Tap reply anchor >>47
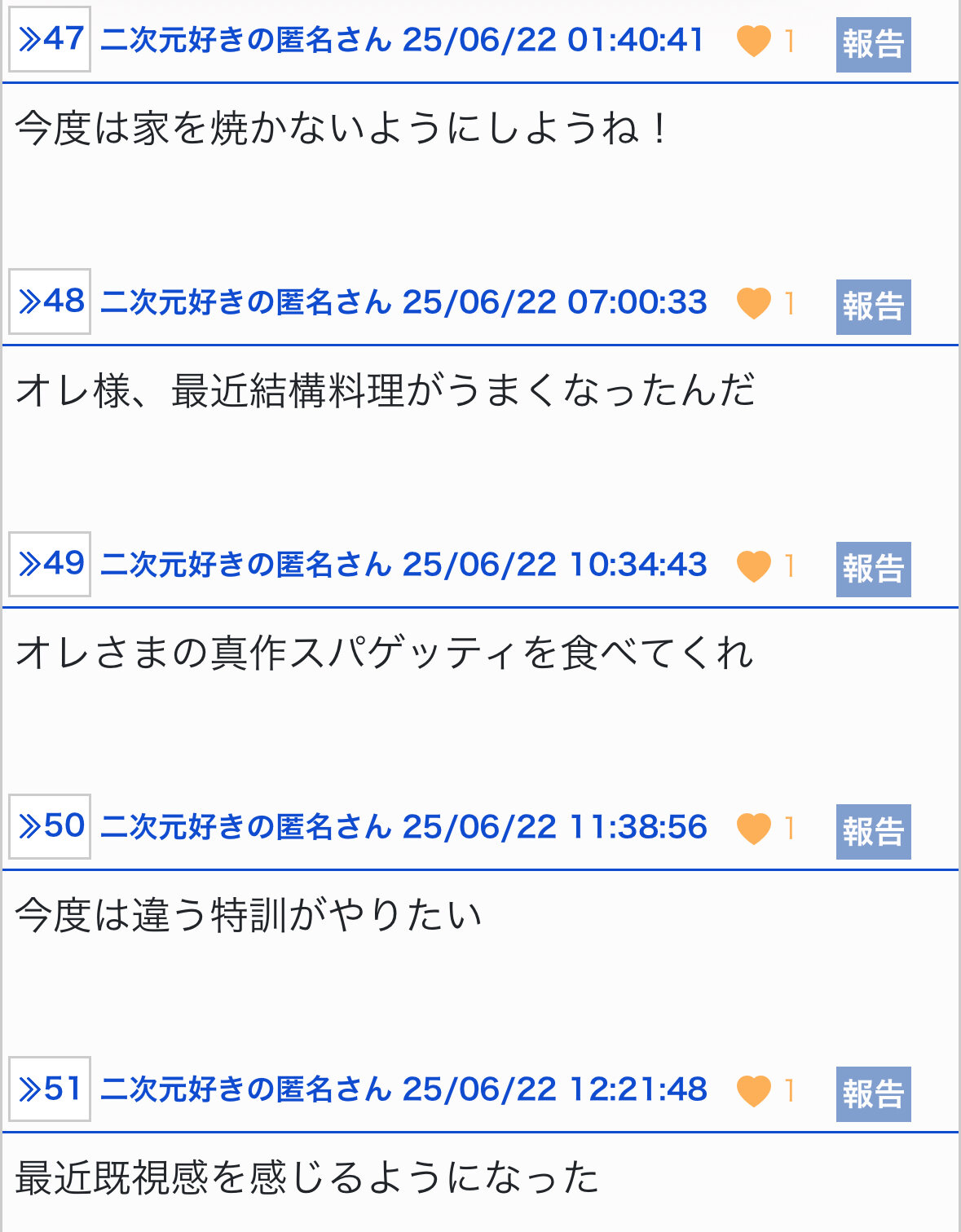The width and height of the screenshot is (961, 1232). pyautogui.click(x=50, y=39)
